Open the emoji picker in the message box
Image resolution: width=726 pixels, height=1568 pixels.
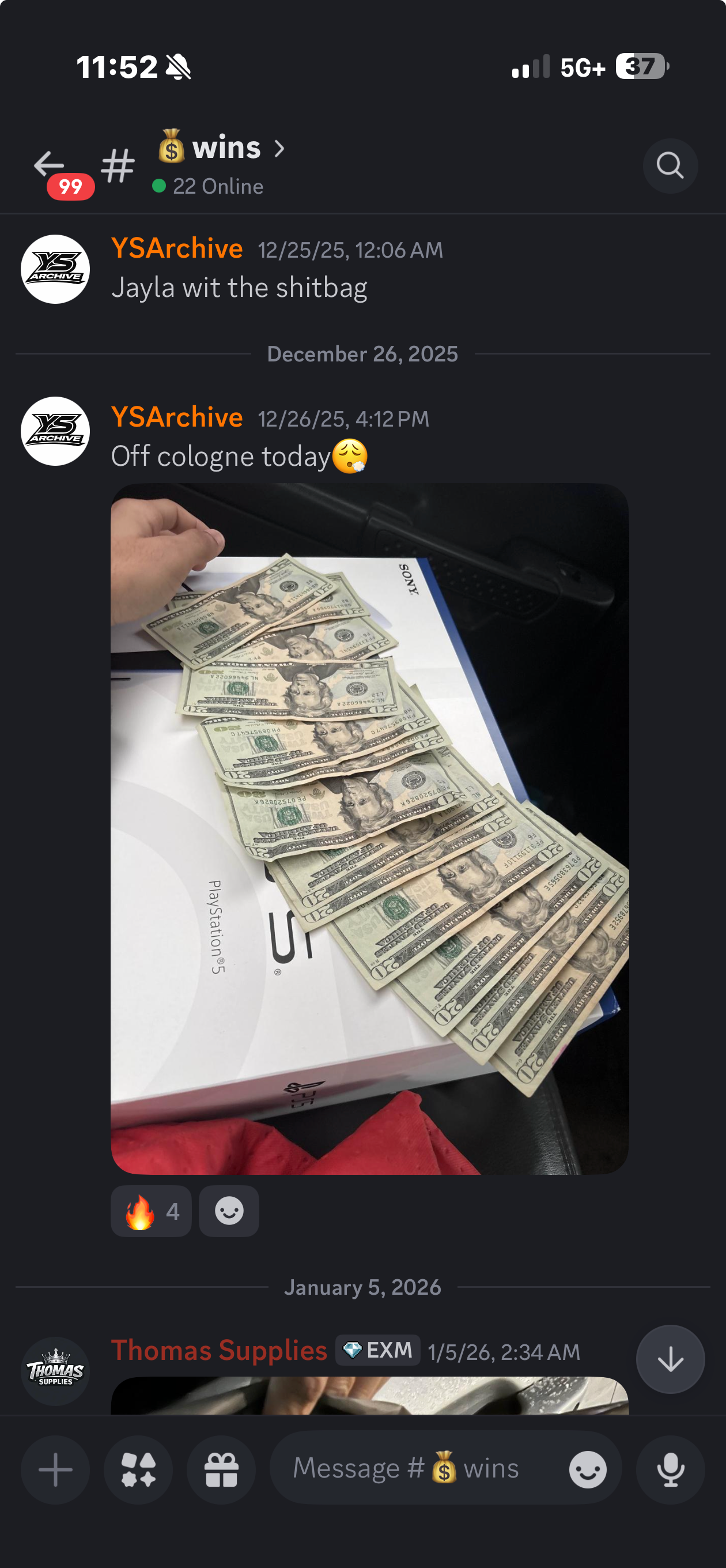point(587,1470)
